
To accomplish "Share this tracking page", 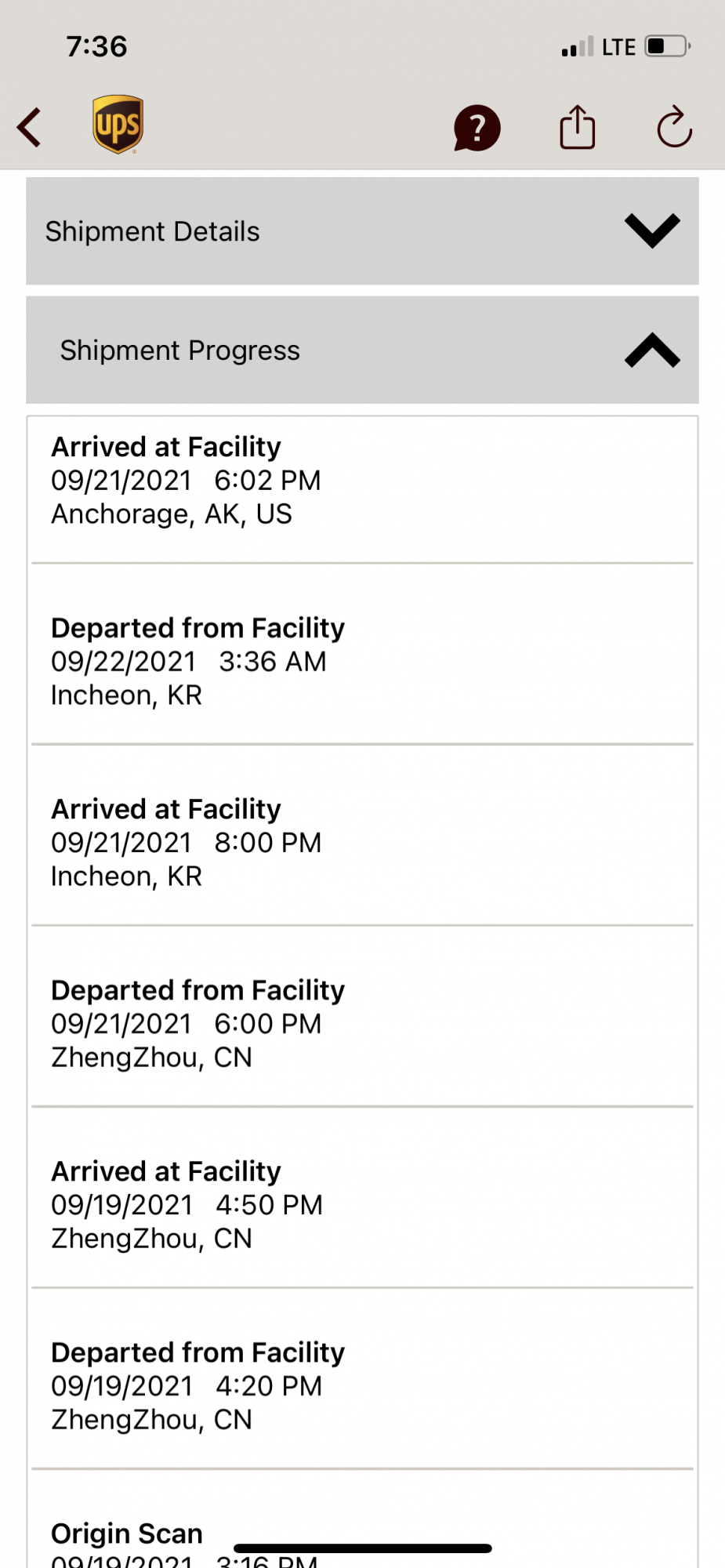I will 577,128.
